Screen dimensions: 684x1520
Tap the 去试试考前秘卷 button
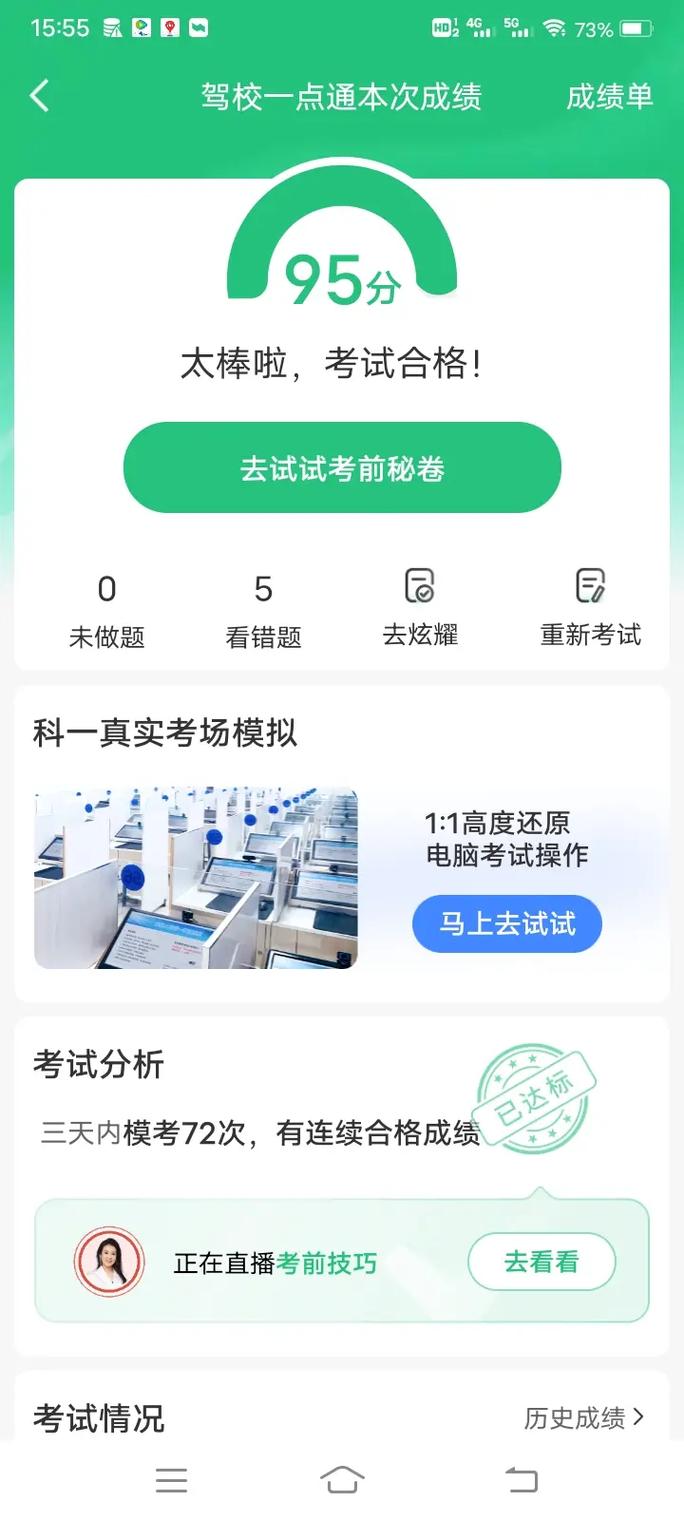[342, 468]
